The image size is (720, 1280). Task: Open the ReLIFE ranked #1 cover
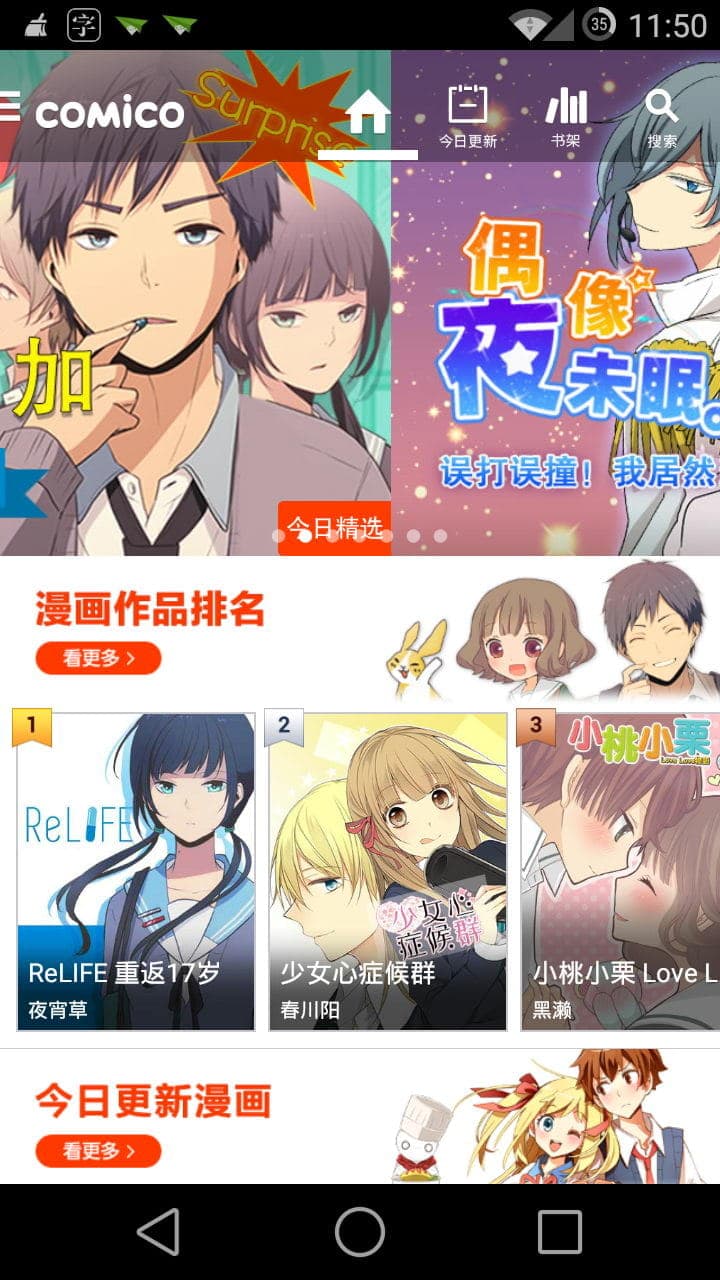coord(133,840)
